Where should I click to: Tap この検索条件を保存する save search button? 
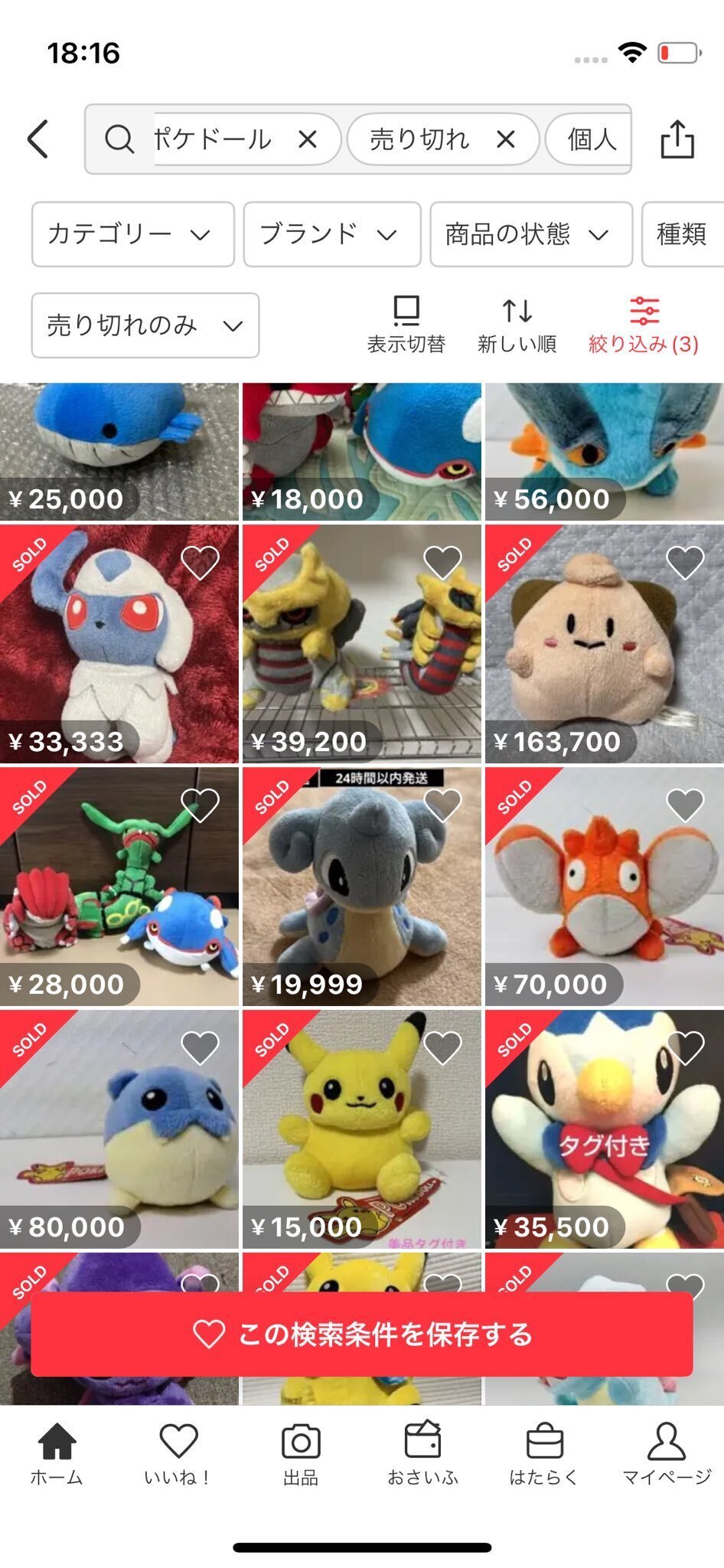(362, 1328)
